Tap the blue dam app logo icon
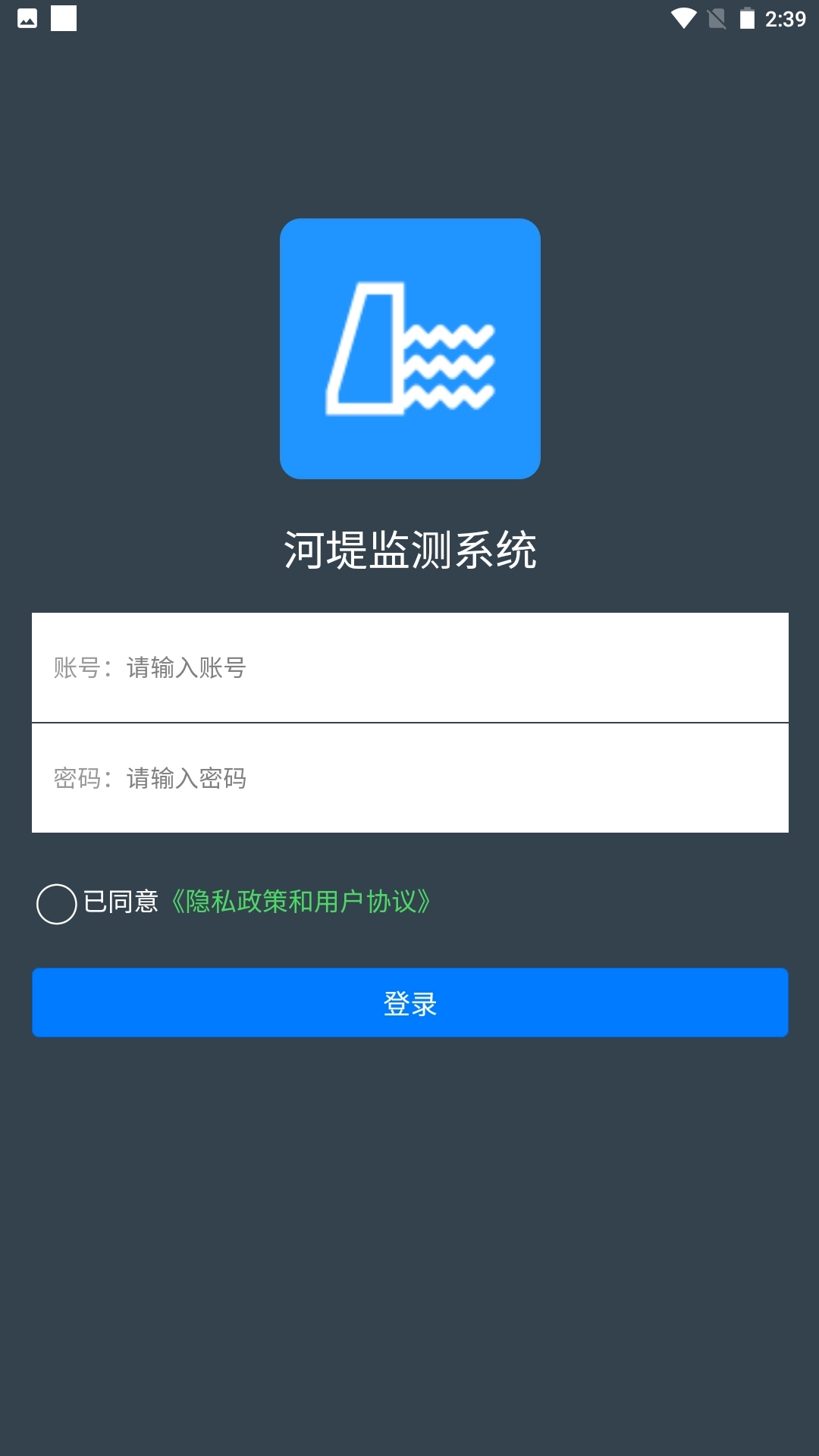The height and width of the screenshot is (1456, 819). pos(410,349)
